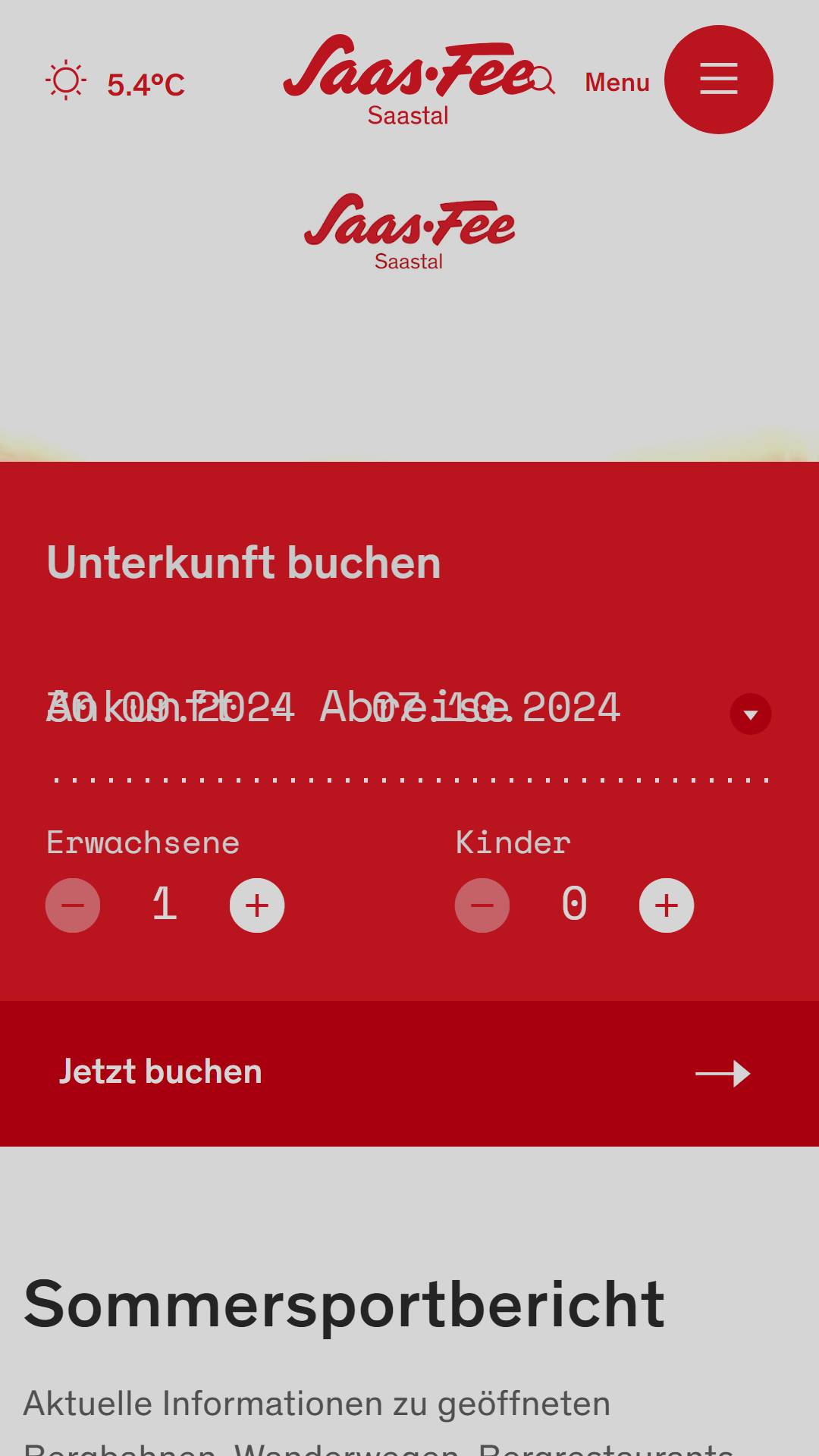Open the Menu hamburger button

coord(718,80)
